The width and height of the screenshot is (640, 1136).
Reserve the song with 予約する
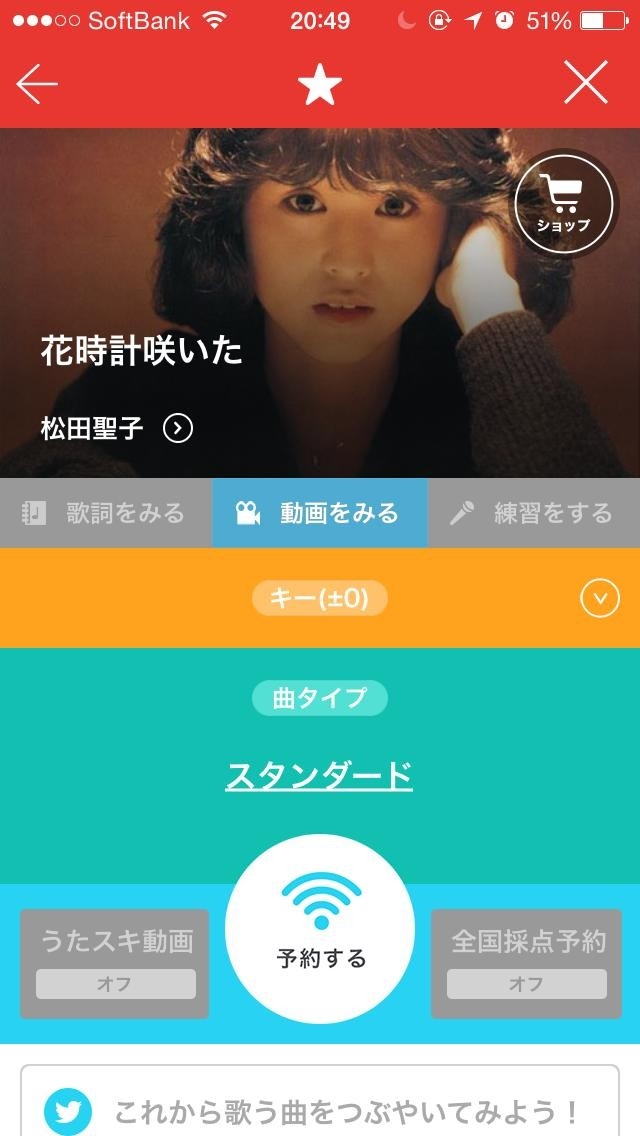tap(320, 928)
